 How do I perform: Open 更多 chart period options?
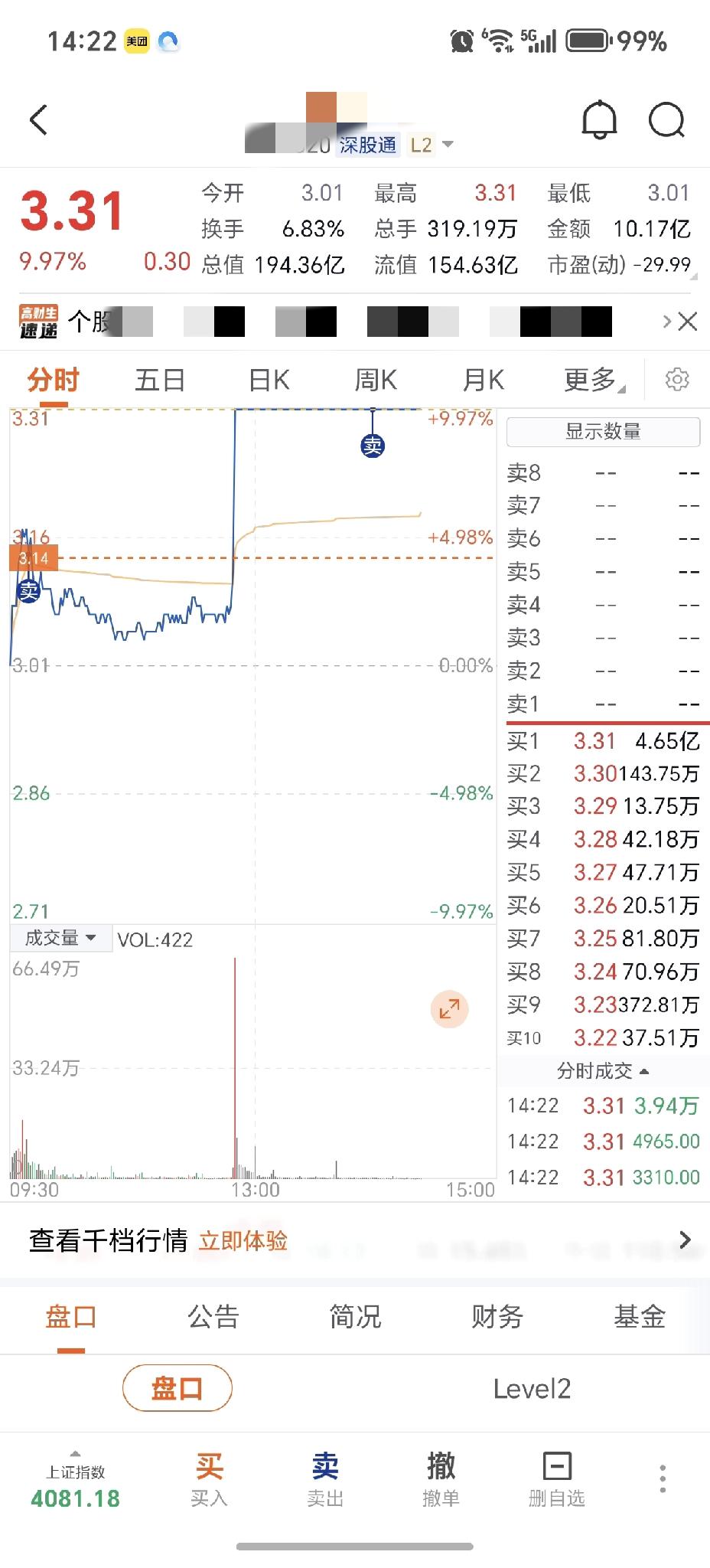tap(590, 380)
